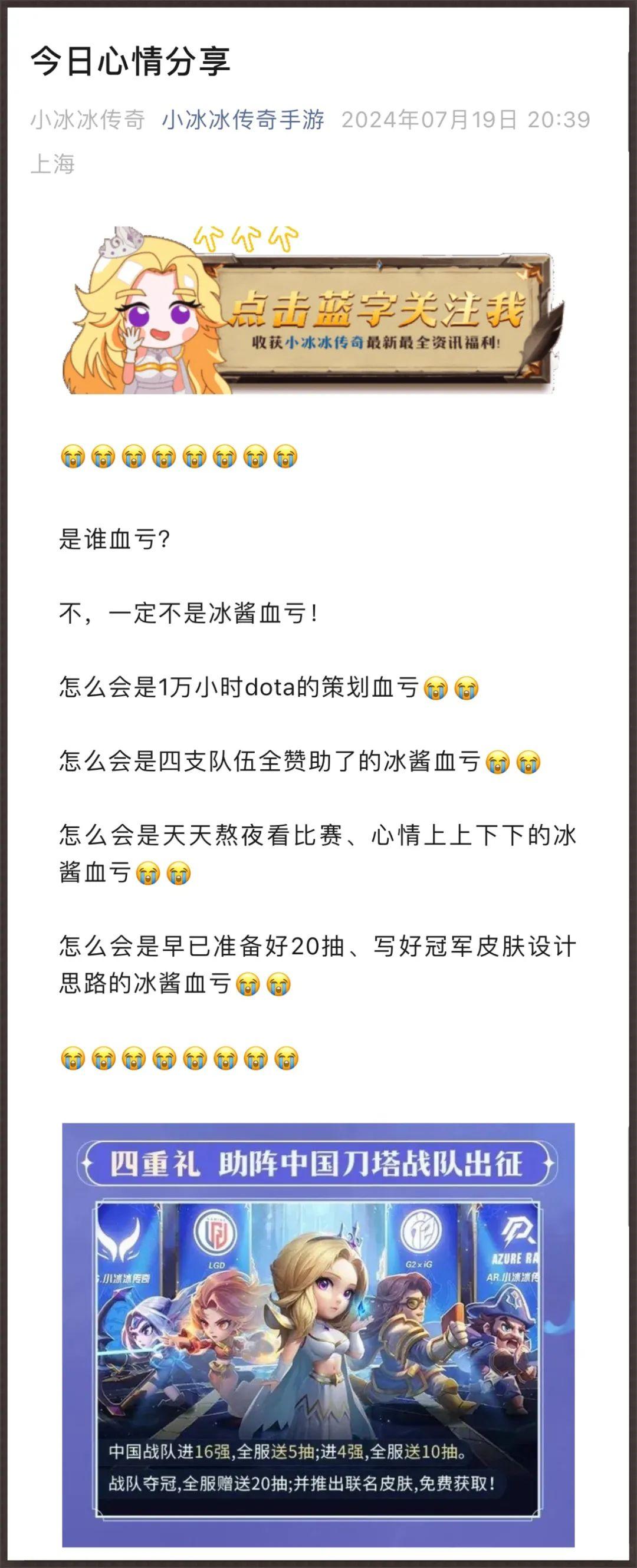
Task: Open the 小冰冰传奇手游 account link
Action: pos(242,120)
